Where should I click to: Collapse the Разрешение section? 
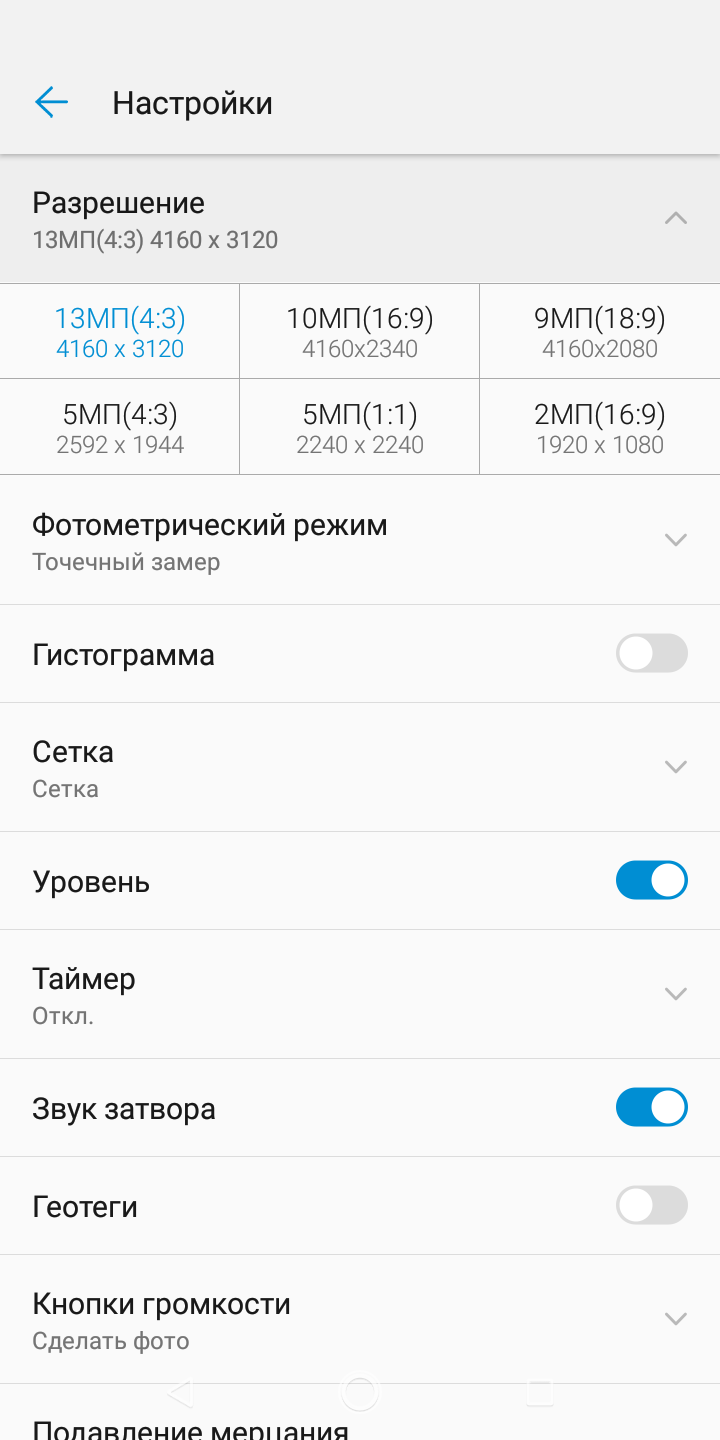pyautogui.click(x=675, y=219)
